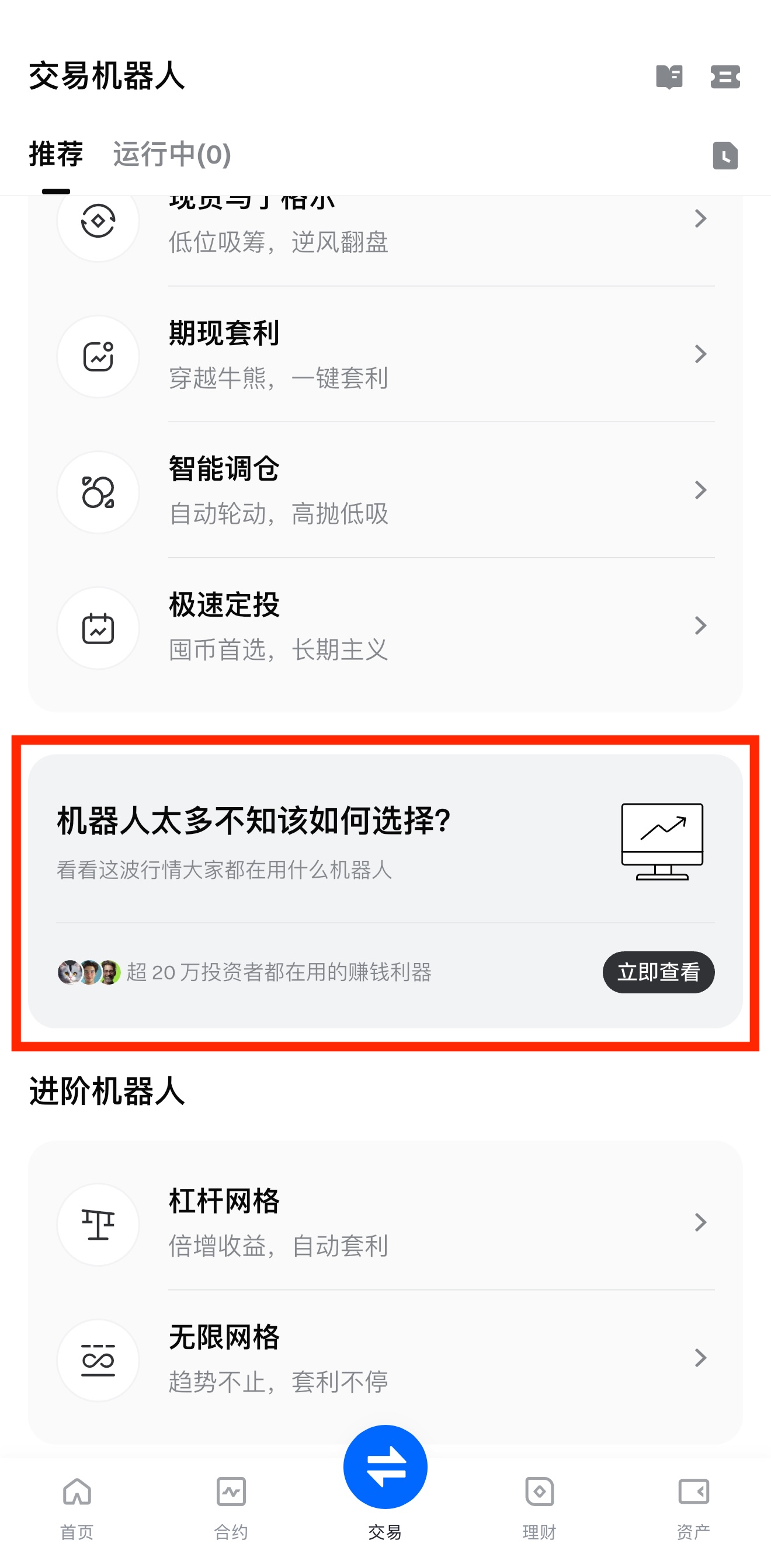Open the 智能调仓 bot
Viewport: 771px width, 1568px height.
[385, 490]
